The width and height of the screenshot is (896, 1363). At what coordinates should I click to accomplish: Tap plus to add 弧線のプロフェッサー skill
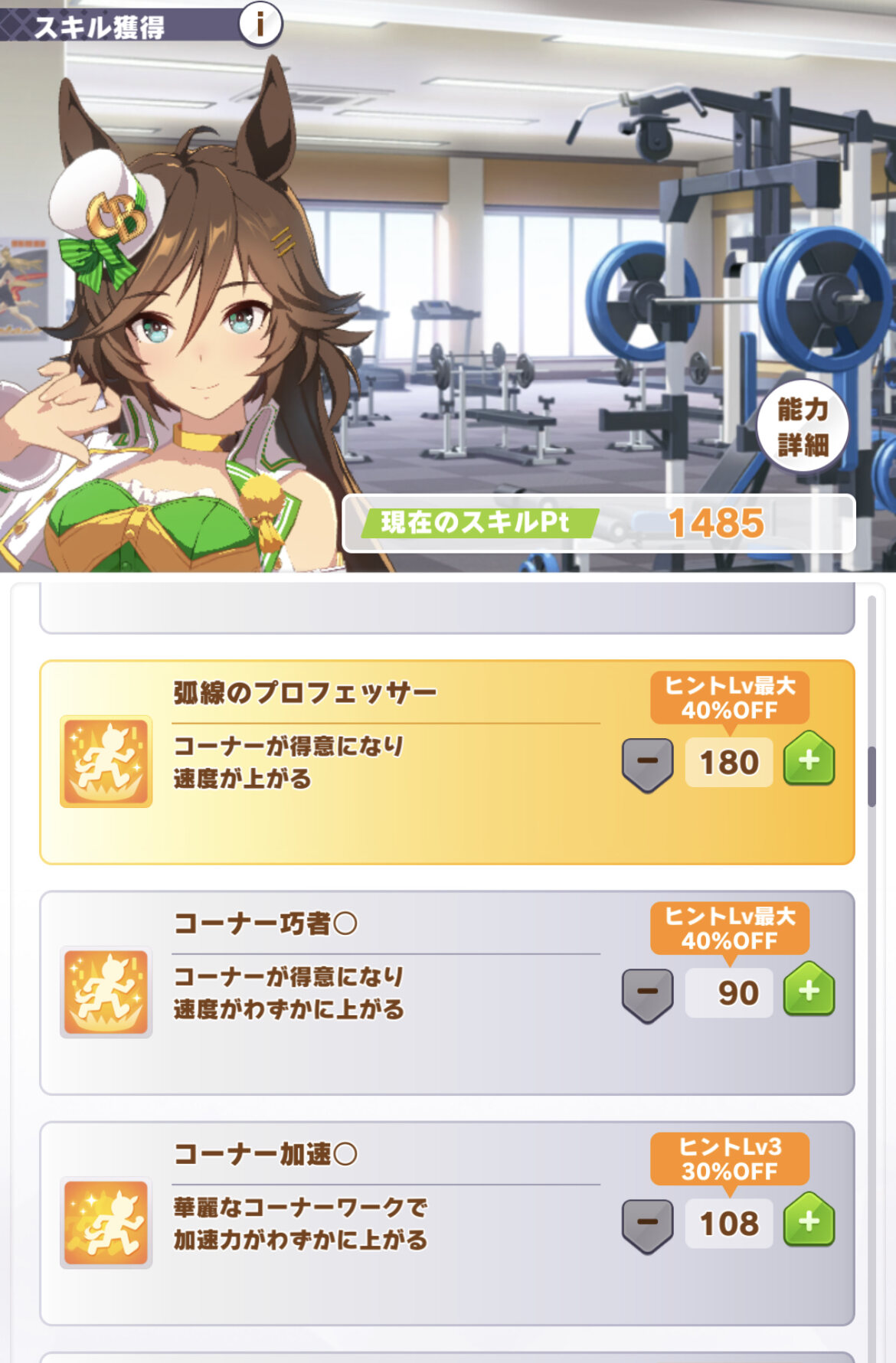[809, 760]
